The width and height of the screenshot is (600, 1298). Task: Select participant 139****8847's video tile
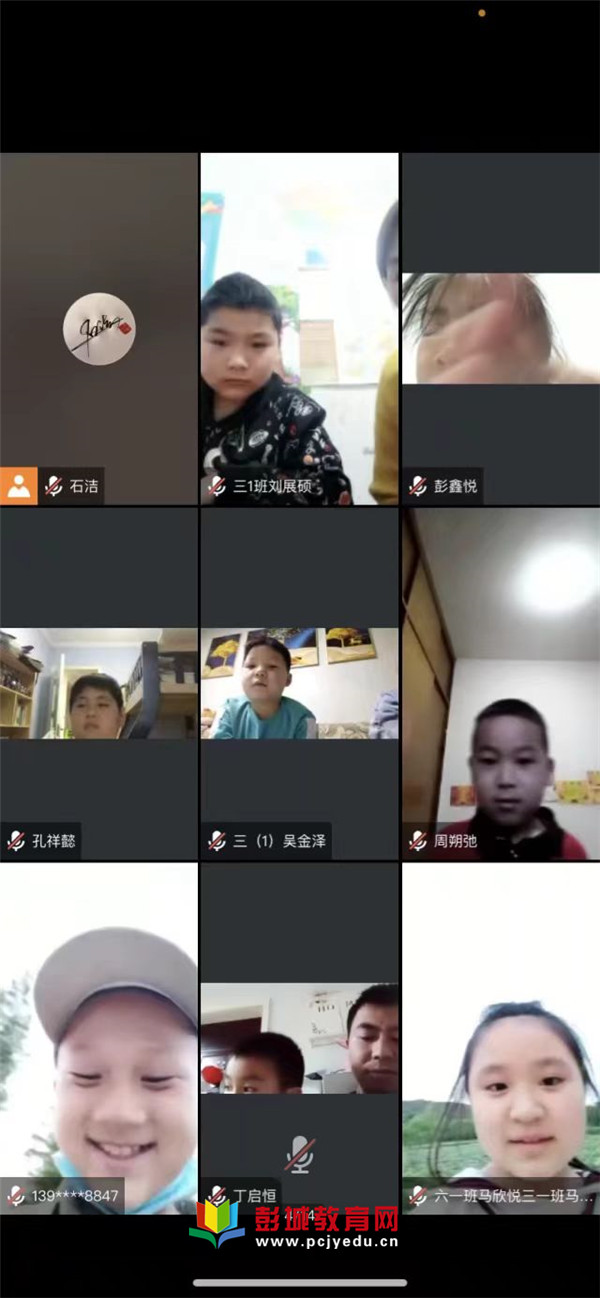(99, 1038)
